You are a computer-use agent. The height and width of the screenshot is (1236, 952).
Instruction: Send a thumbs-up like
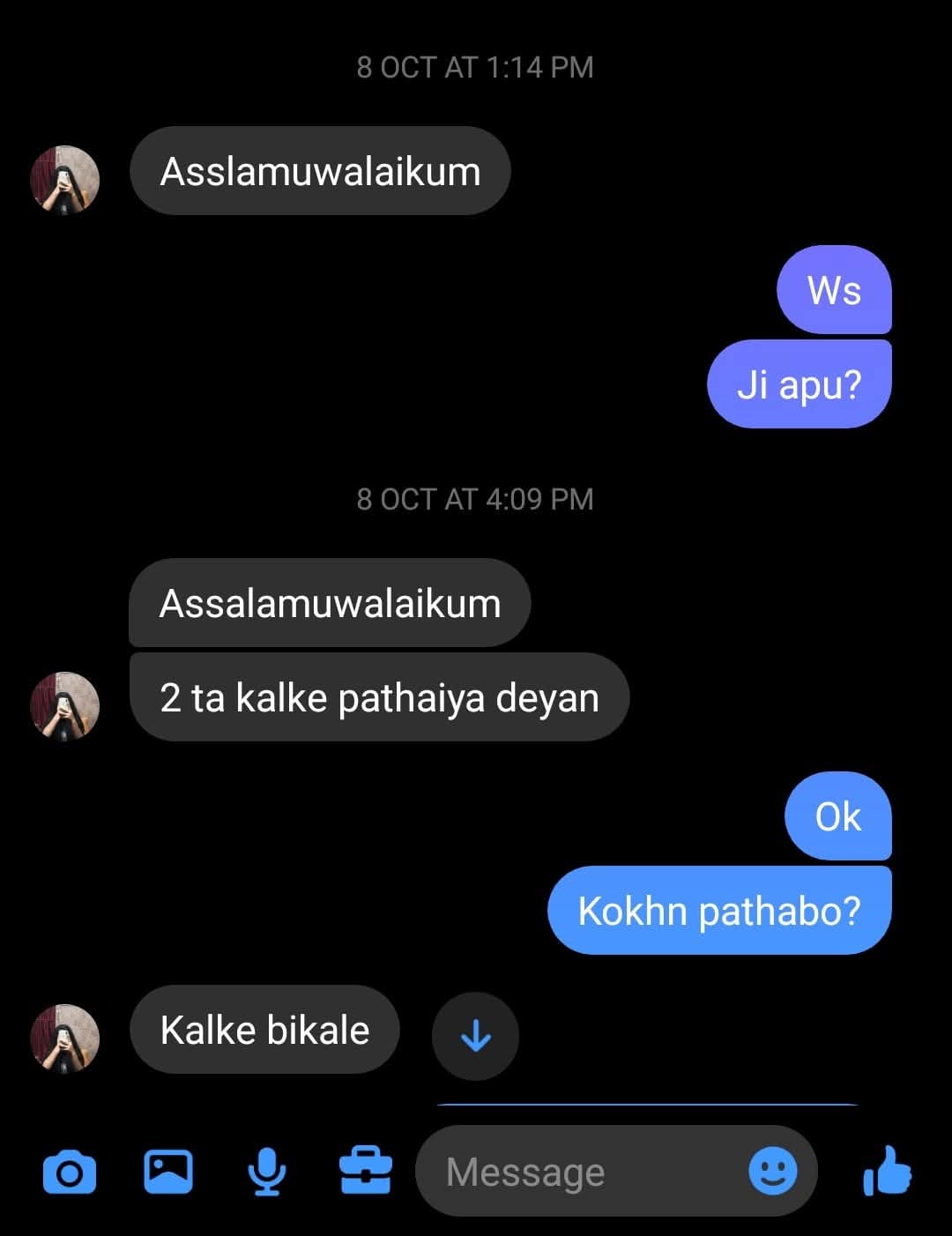pyautogui.click(x=887, y=1171)
